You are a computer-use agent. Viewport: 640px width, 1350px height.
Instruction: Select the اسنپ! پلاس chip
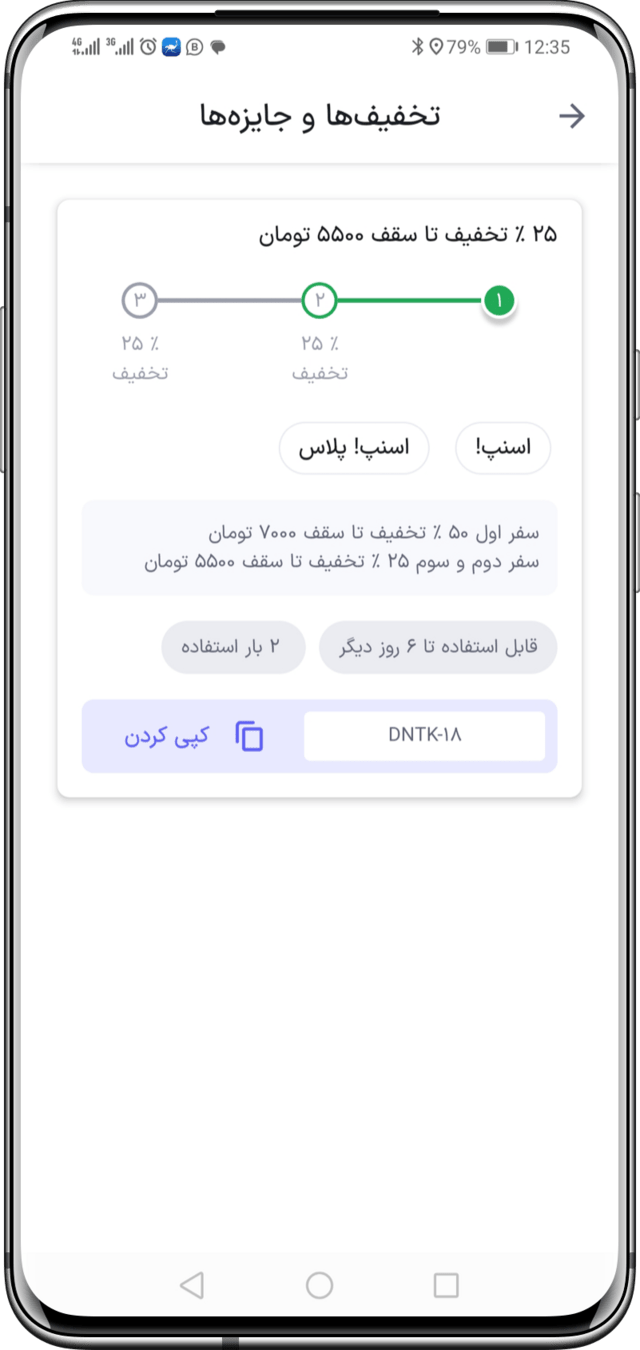[x=354, y=448]
